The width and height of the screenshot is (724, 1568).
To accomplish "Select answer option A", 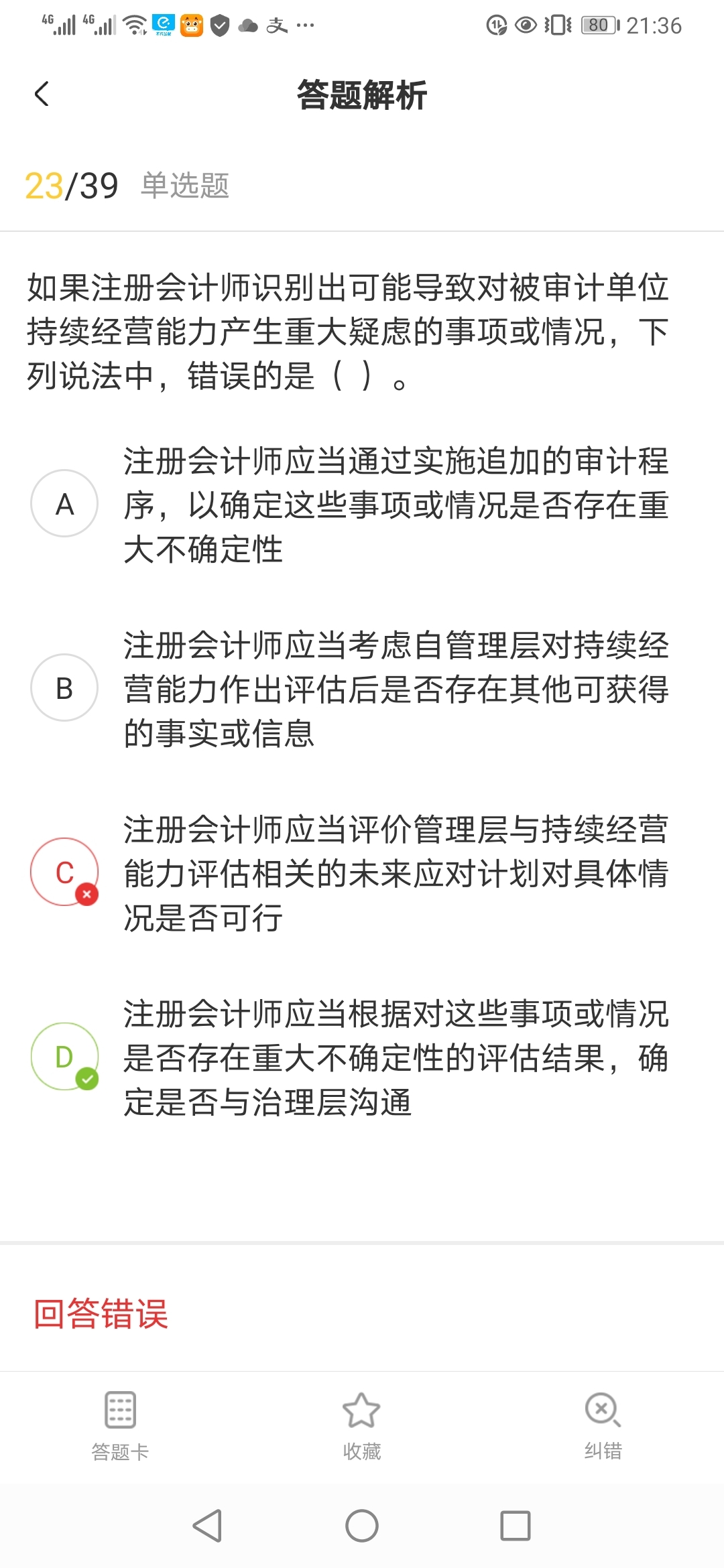I will pyautogui.click(x=64, y=504).
